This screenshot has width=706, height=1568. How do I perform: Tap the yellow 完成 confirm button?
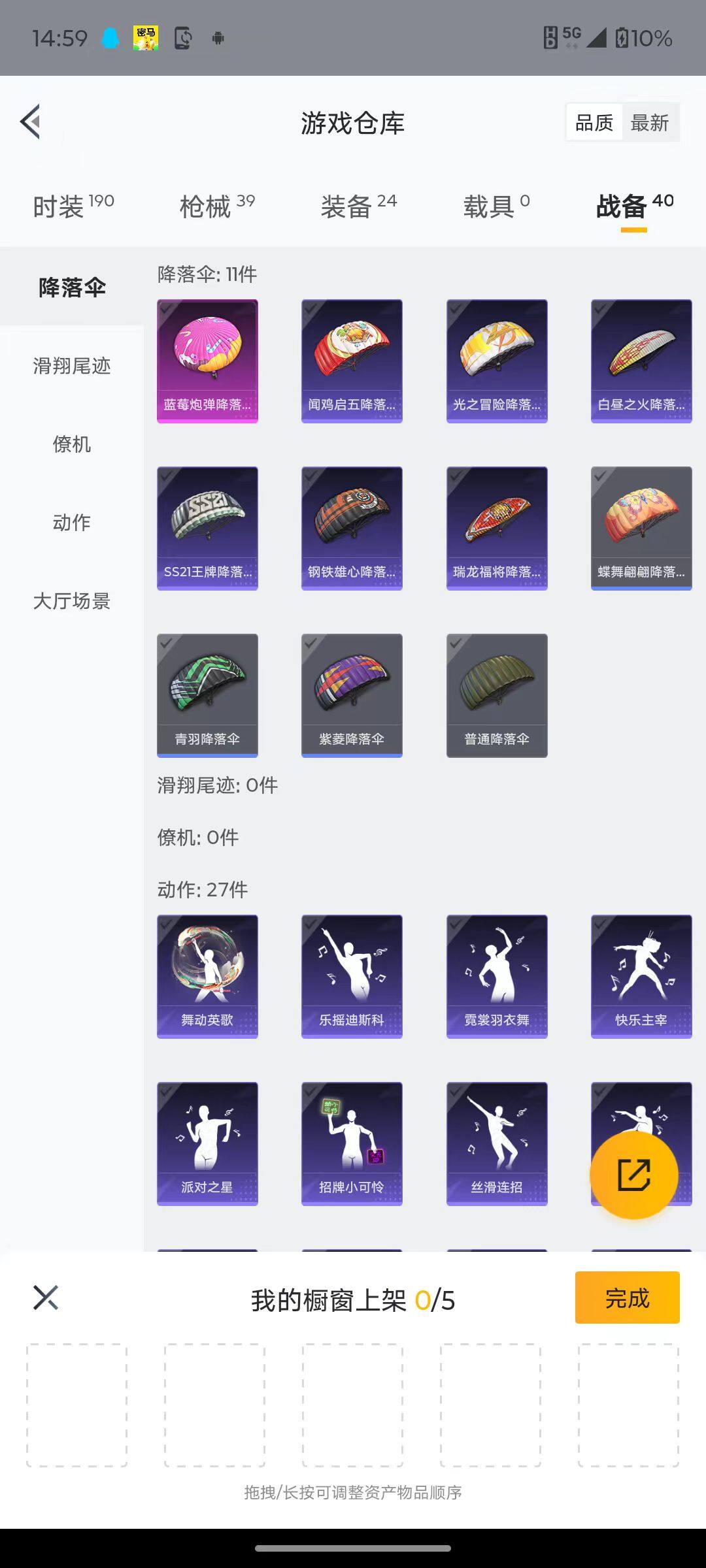pos(626,1299)
